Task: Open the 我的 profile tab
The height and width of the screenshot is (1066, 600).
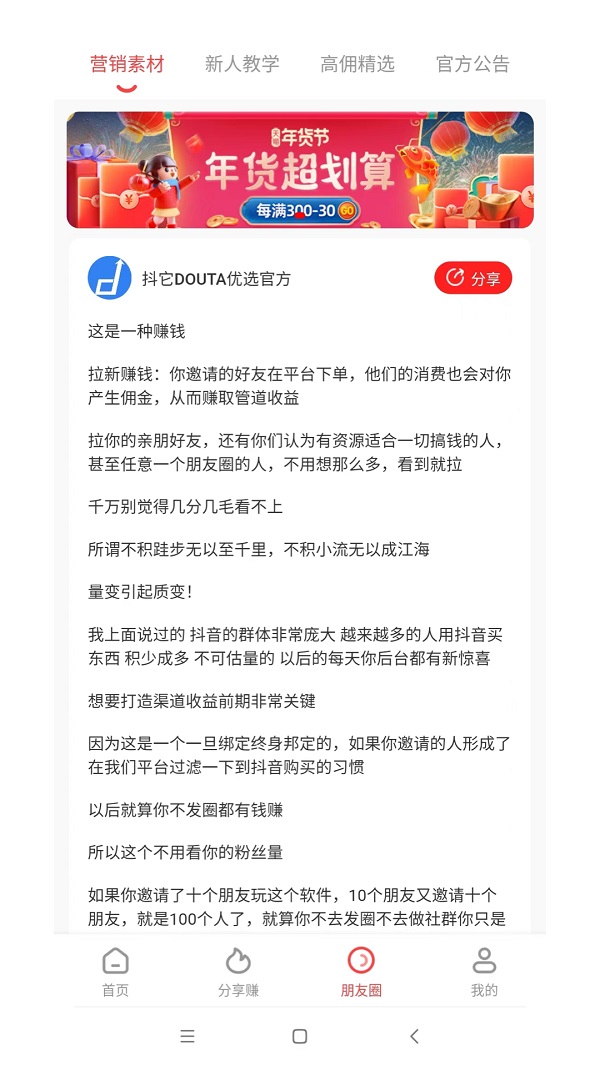Action: coord(484,973)
